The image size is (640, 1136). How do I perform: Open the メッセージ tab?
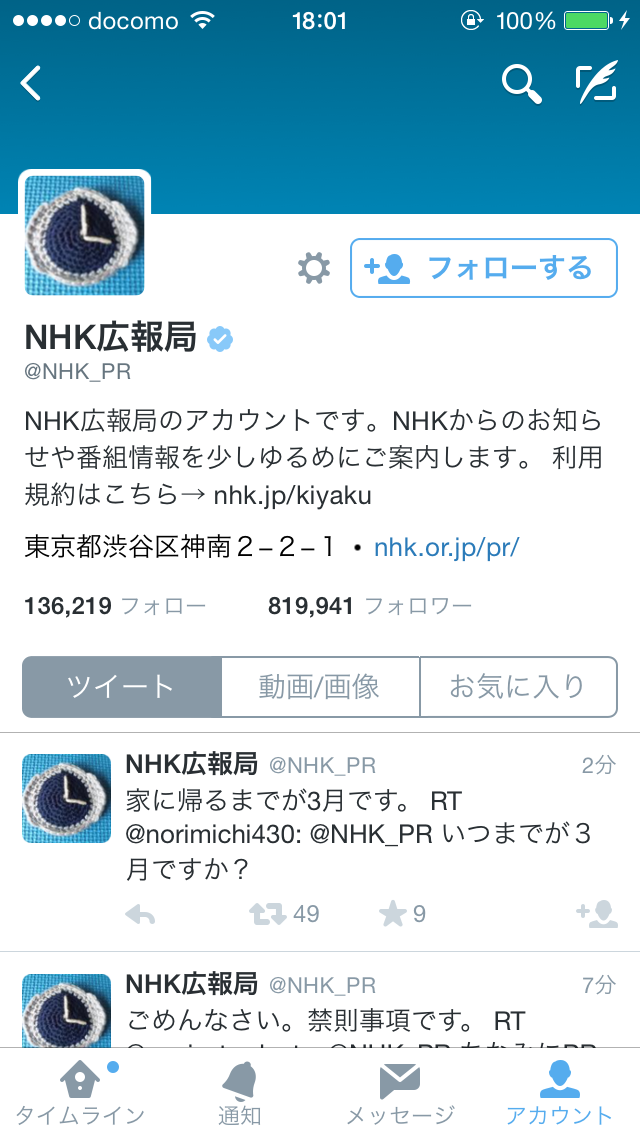(400, 1093)
